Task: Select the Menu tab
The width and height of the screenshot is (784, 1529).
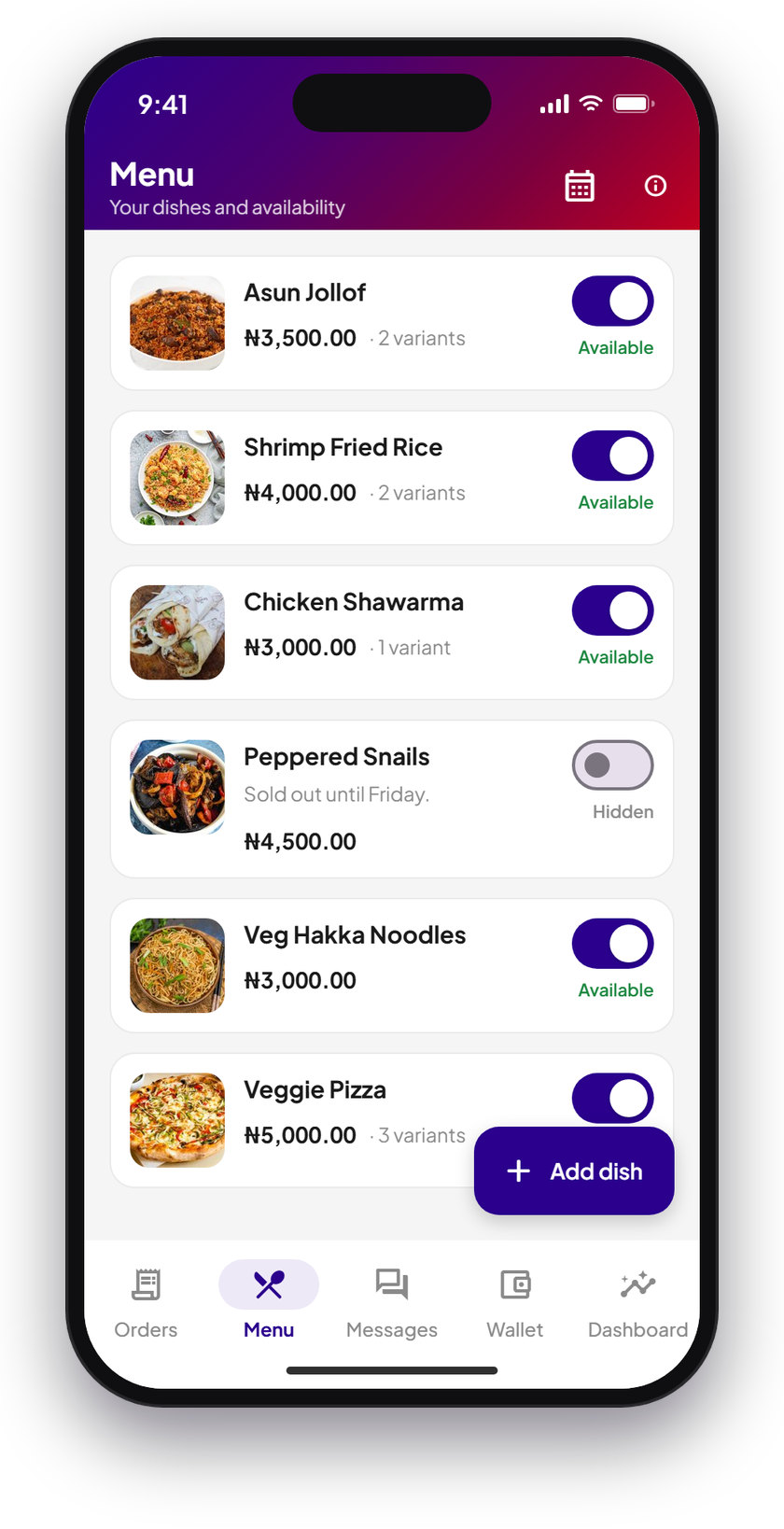Action: point(269,1303)
